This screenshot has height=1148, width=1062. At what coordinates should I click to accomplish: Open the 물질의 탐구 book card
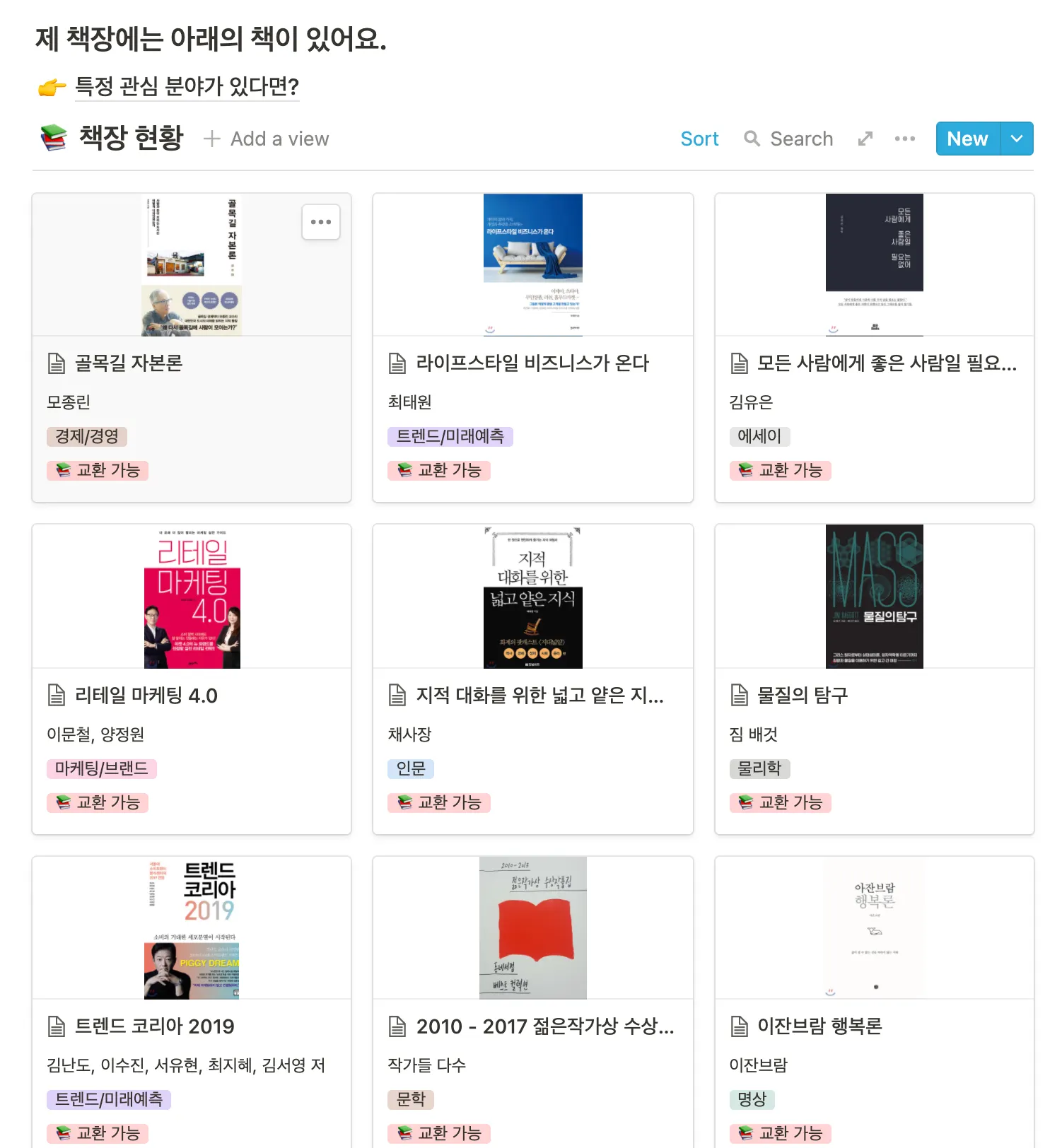click(x=802, y=696)
